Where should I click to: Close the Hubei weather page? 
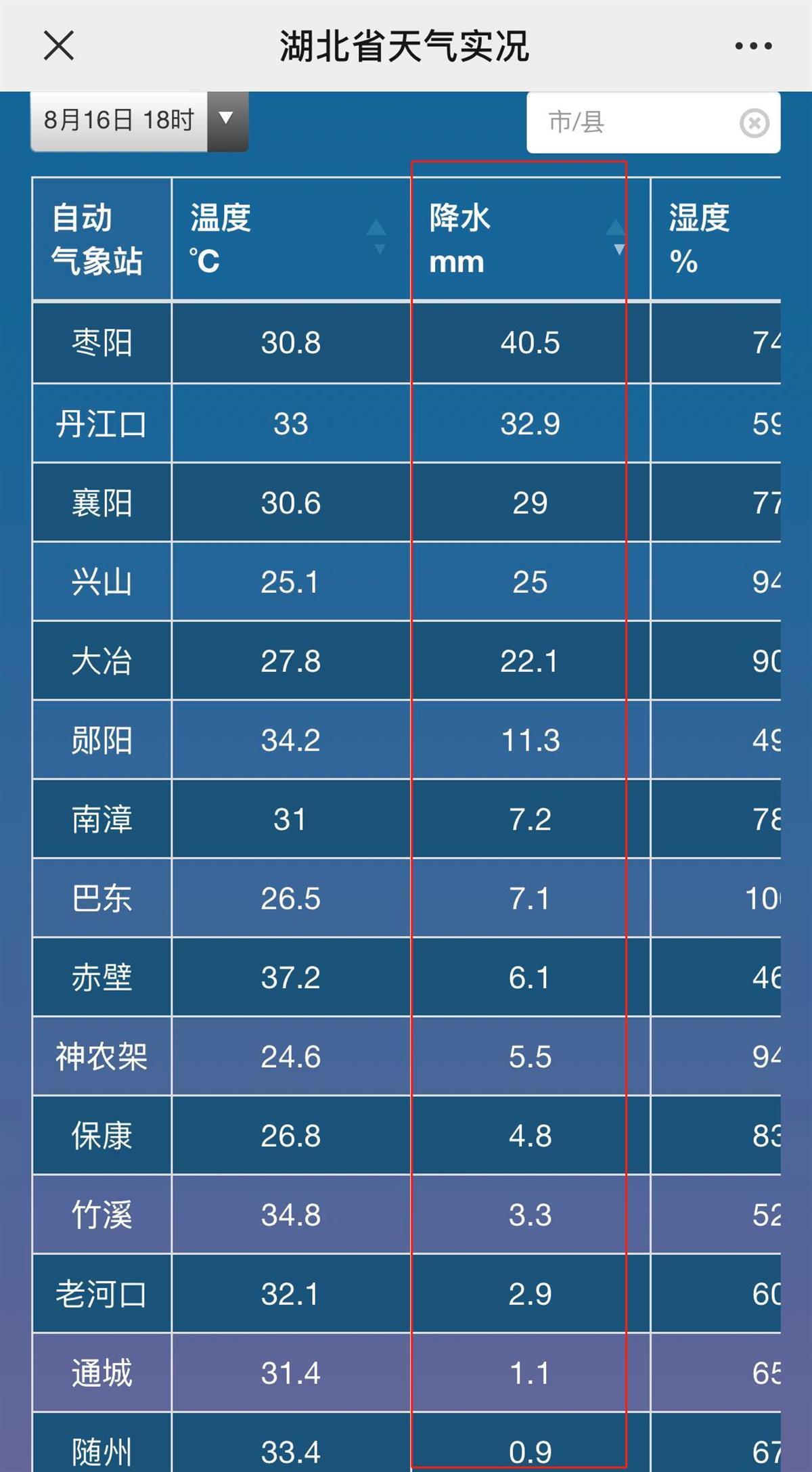click(x=59, y=45)
